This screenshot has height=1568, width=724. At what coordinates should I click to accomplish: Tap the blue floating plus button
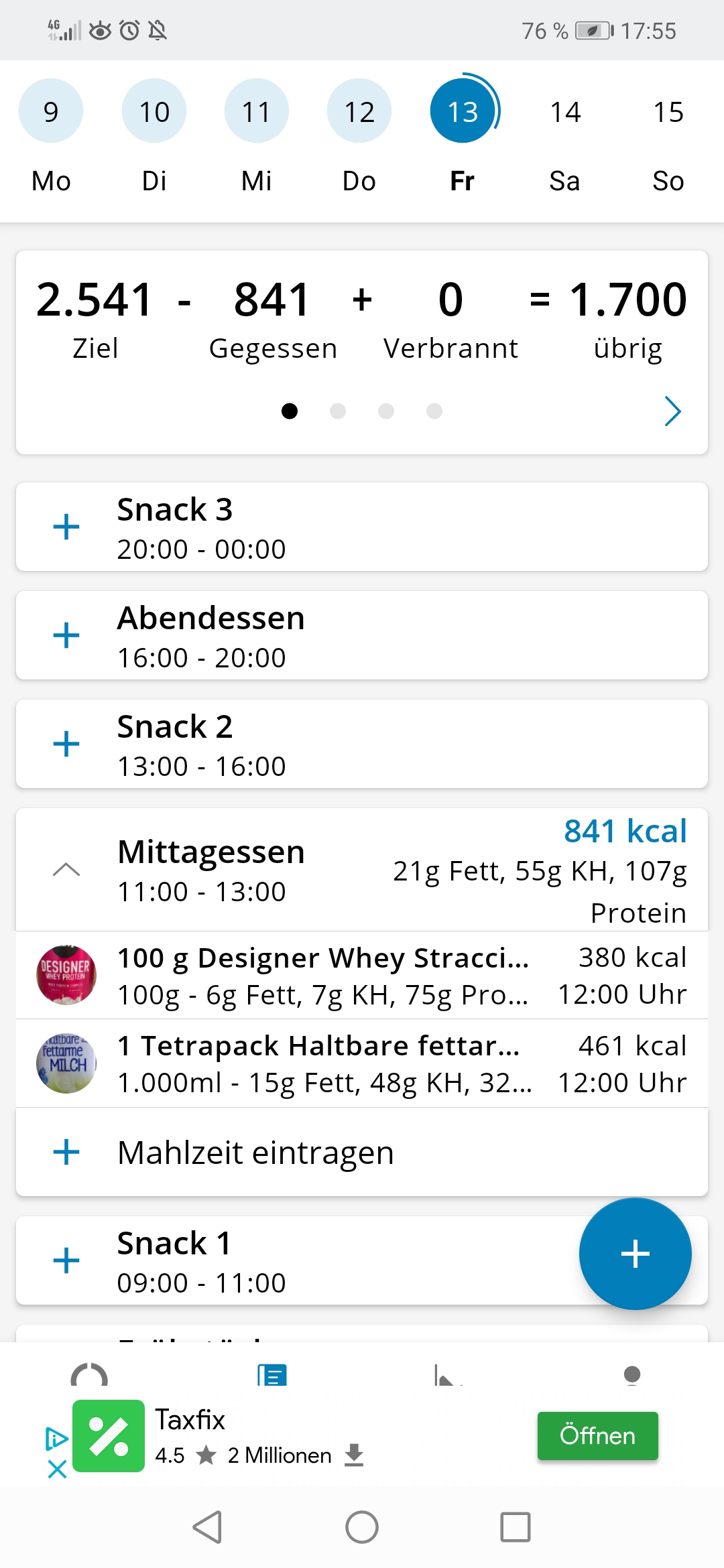pos(635,1254)
